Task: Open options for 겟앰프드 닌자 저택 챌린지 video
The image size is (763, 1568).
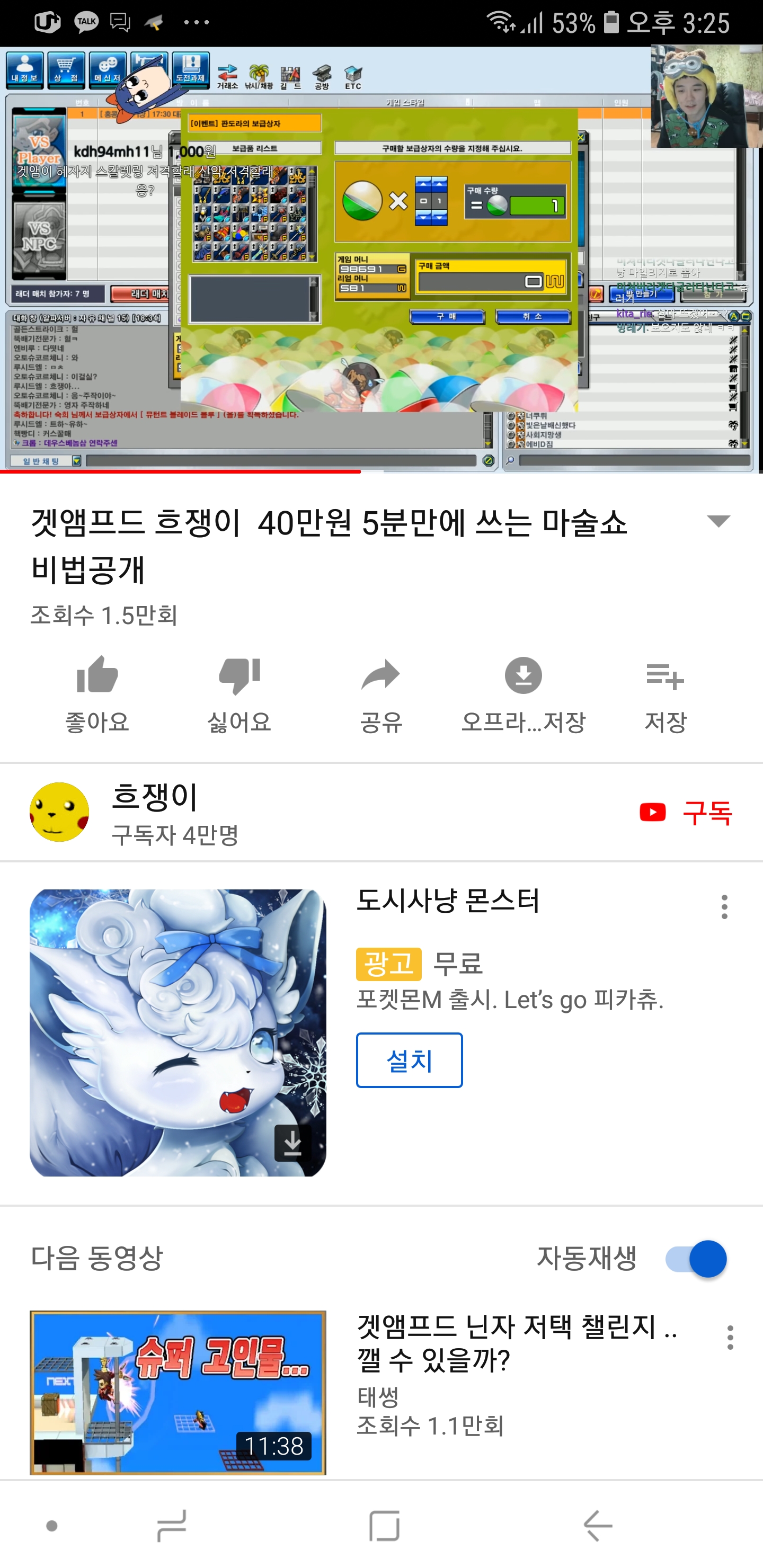Action: tap(730, 1338)
